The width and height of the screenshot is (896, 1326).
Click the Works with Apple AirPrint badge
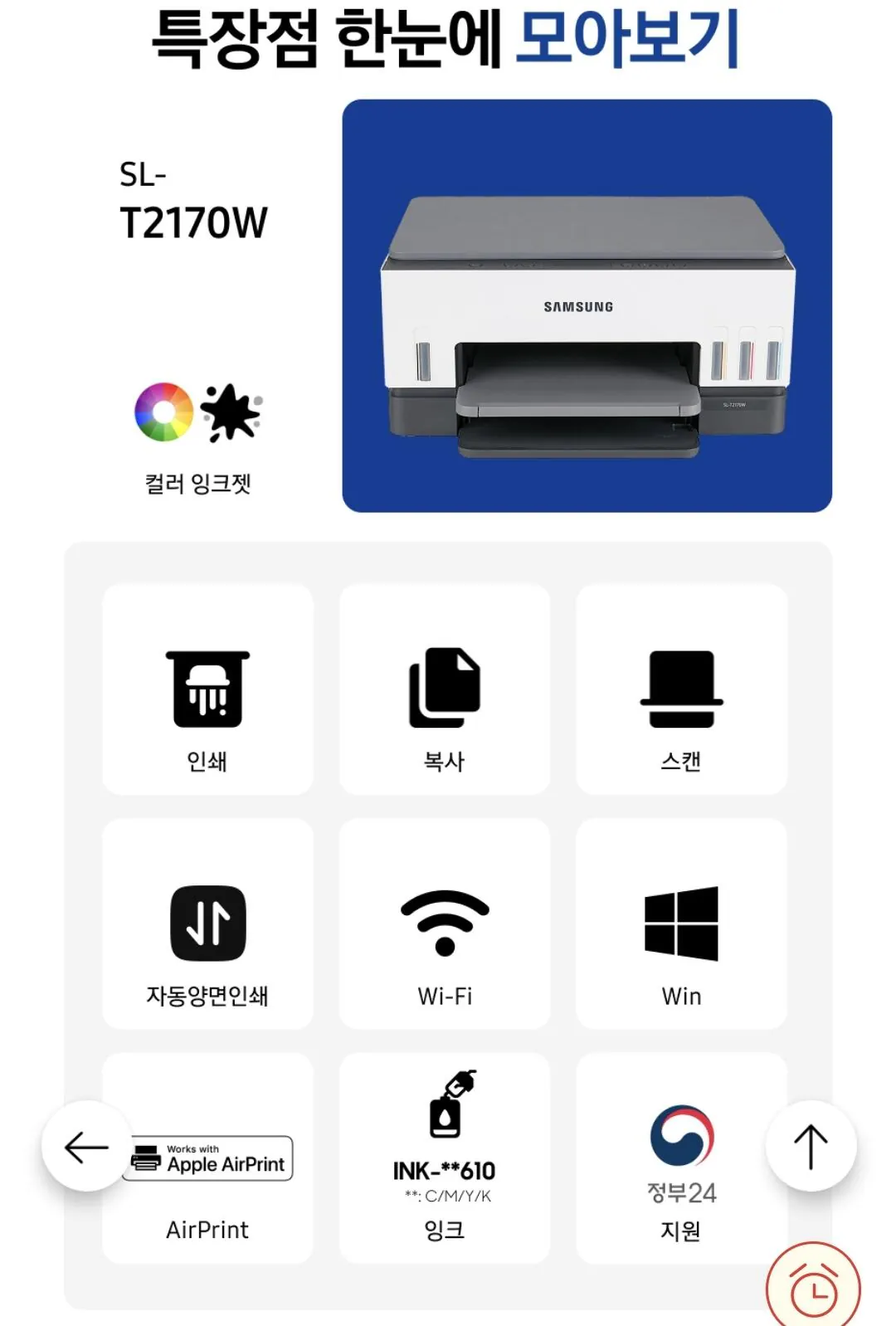click(210, 1155)
